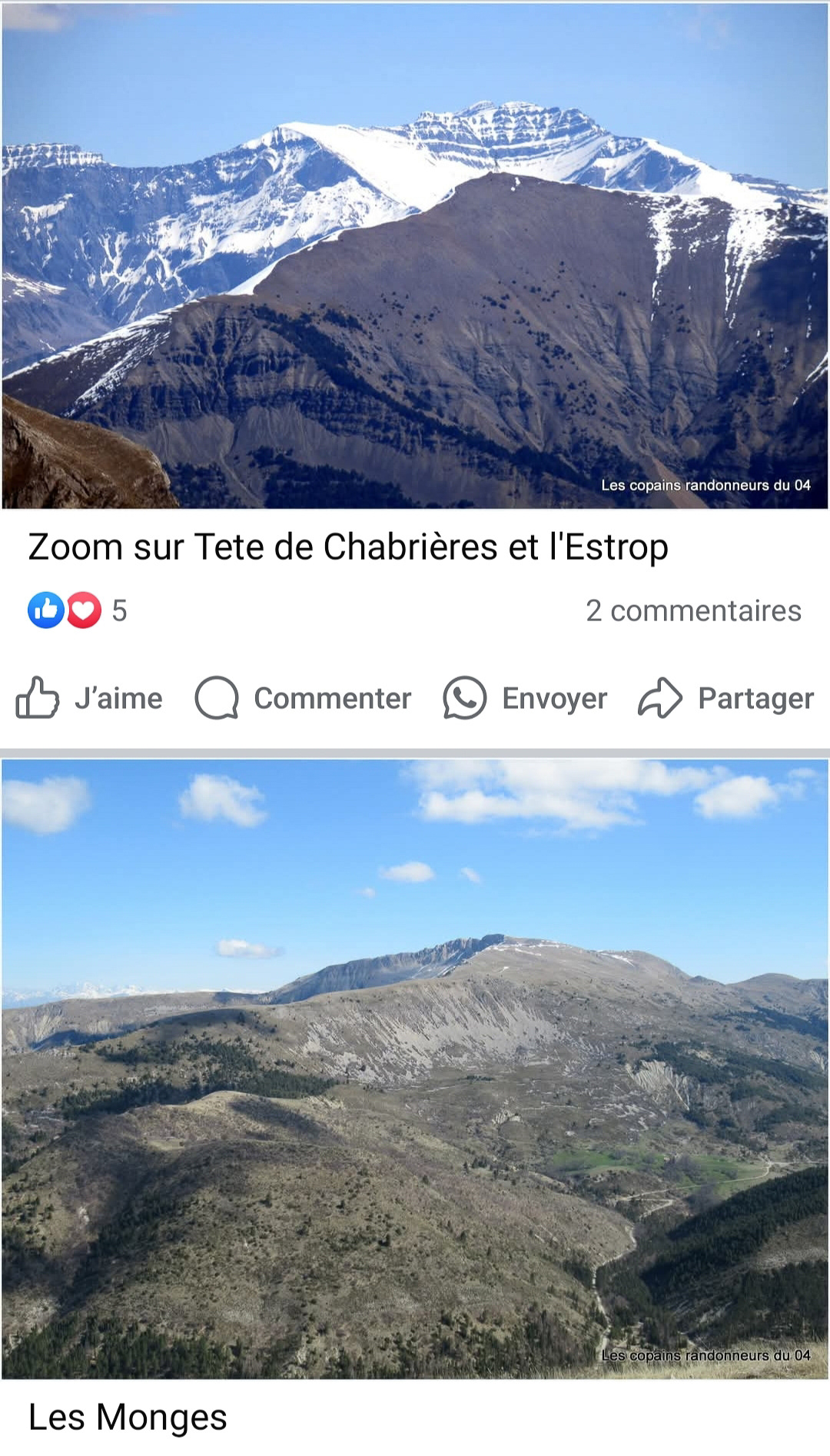
Task: Send the post via Envoyer
Action: [x=525, y=698]
